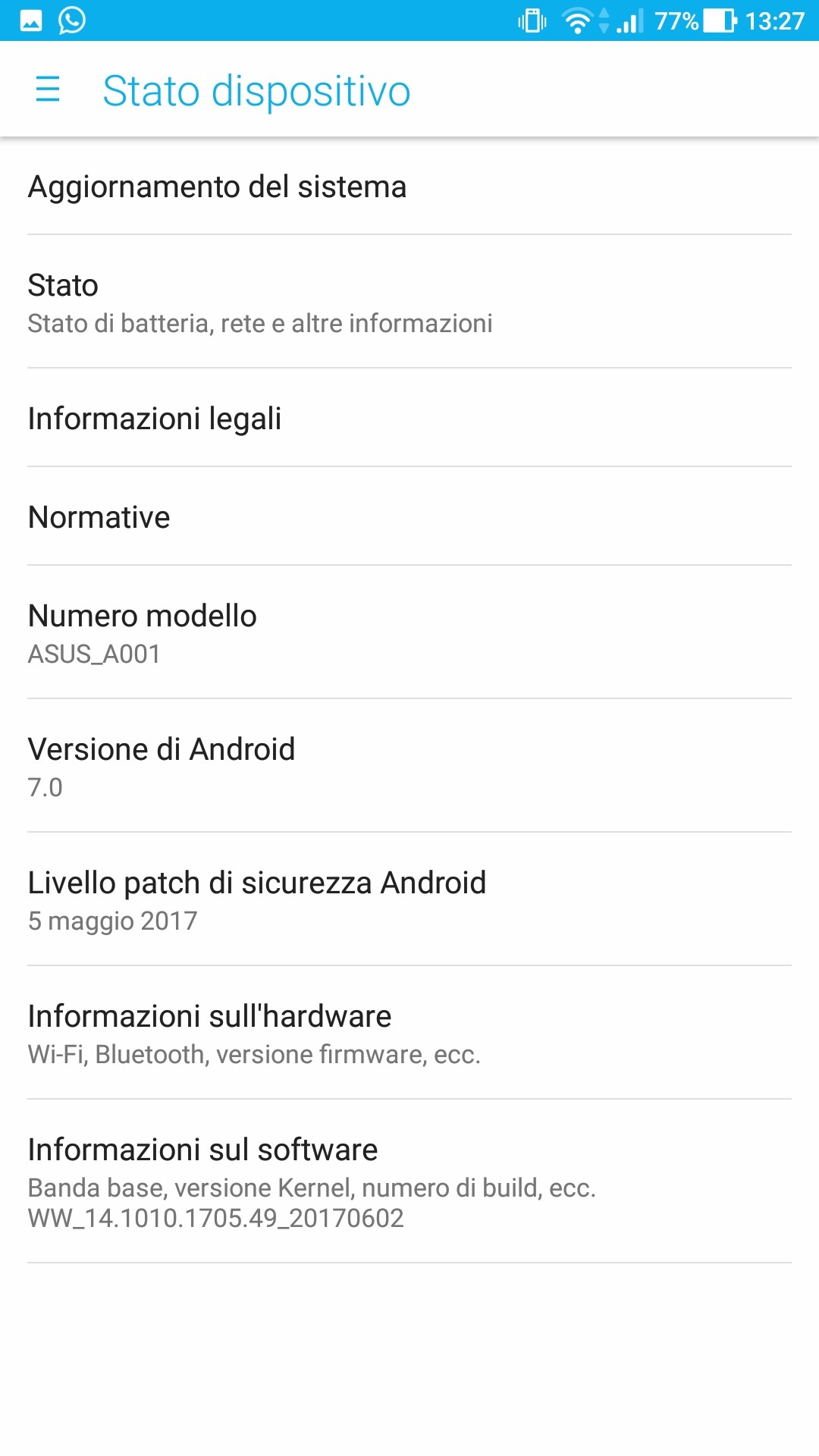Select Livello patch di sicurezza Android
Viewport: 819px width, 1456px height.
tap(409, 899)
